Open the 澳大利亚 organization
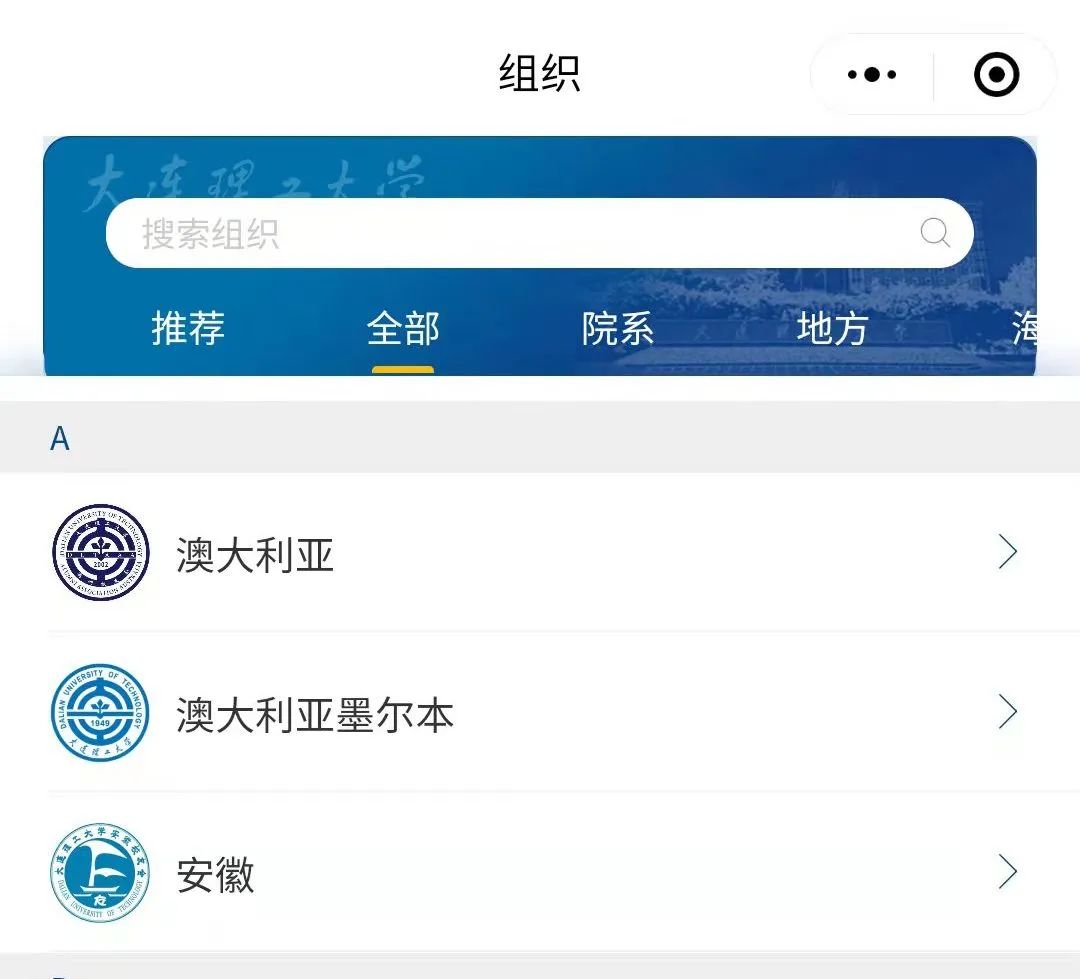This screenshot has height=979, width=1080. [540, 553]
